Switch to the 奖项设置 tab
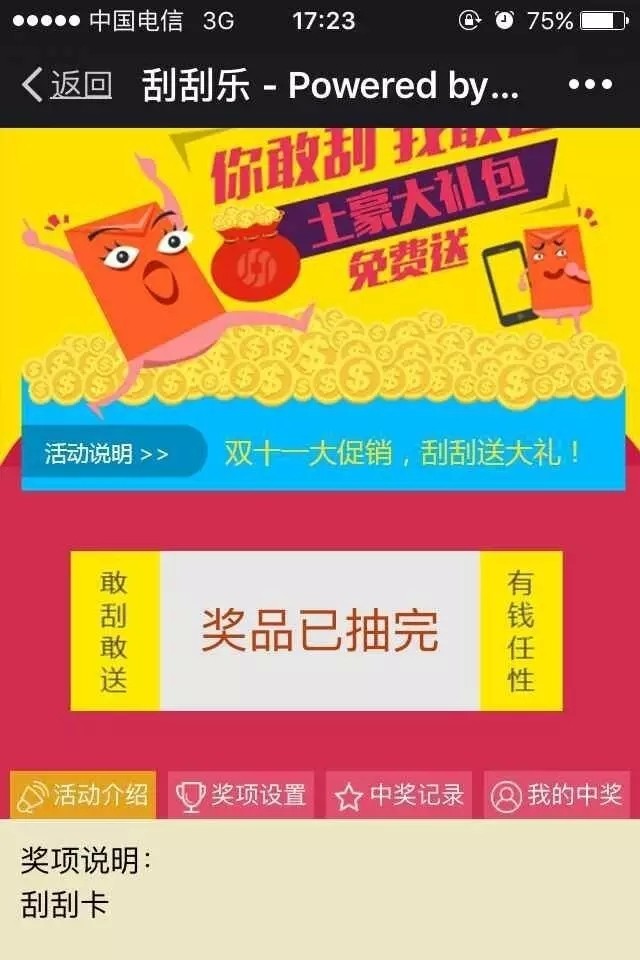 (241, 796)
